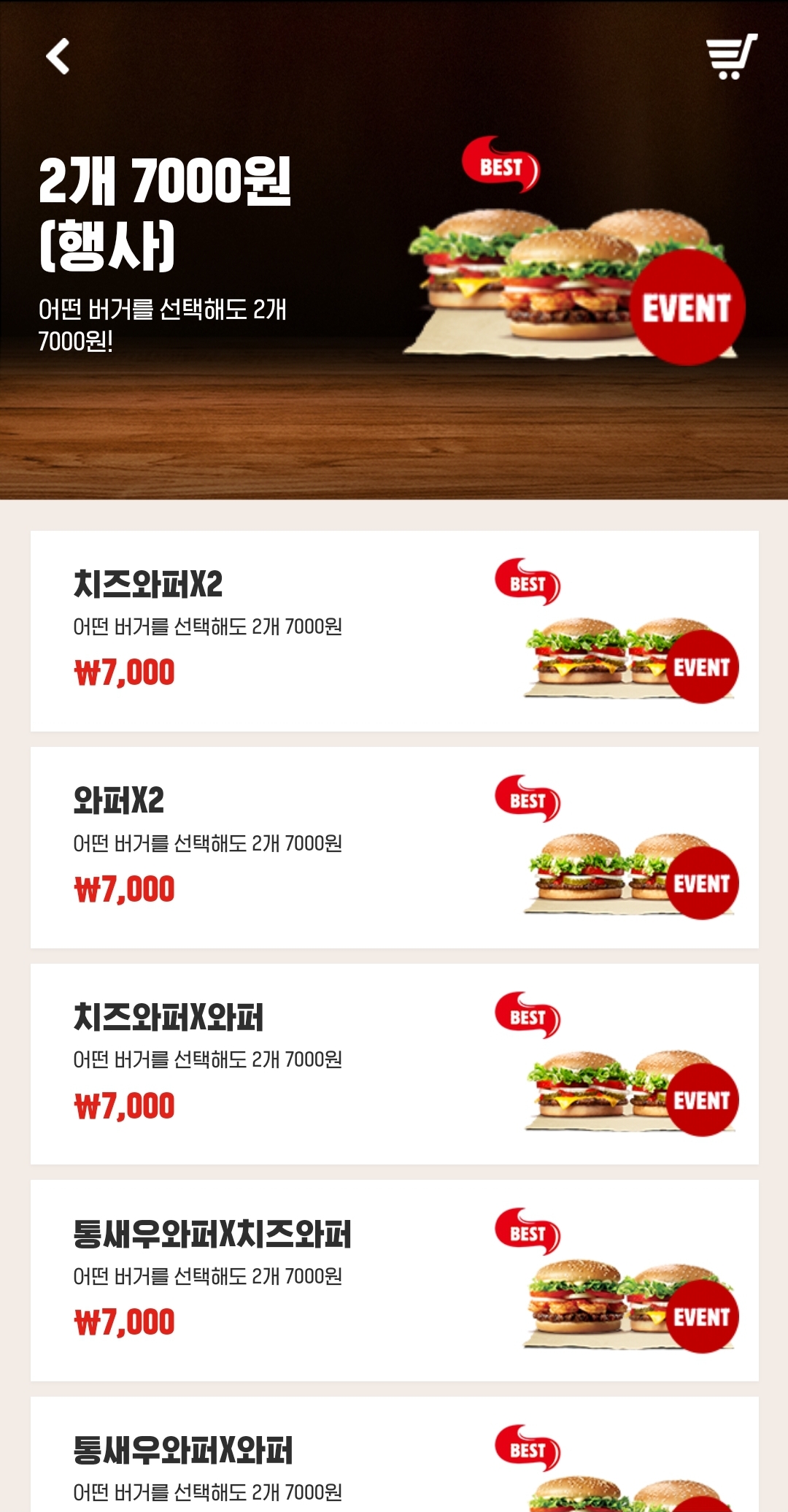788x1512 pixels.
Task: Go back using the top arrow
Action: tap(58, 56)
